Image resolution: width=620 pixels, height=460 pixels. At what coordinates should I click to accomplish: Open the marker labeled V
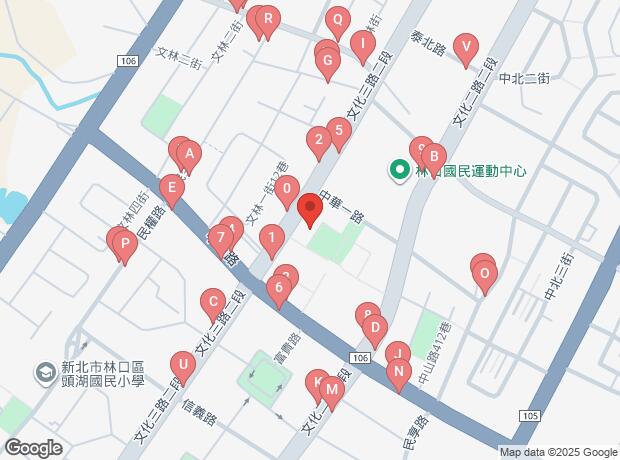(x=464, y=47)
